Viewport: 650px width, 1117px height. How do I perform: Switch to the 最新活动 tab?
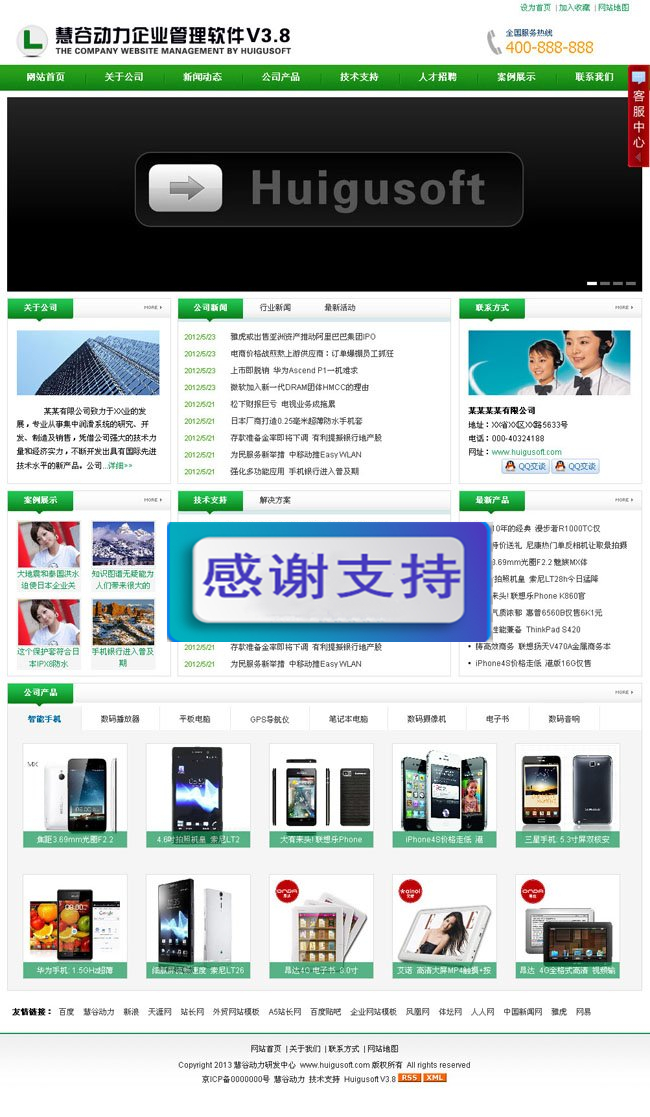tap(339, 308)
